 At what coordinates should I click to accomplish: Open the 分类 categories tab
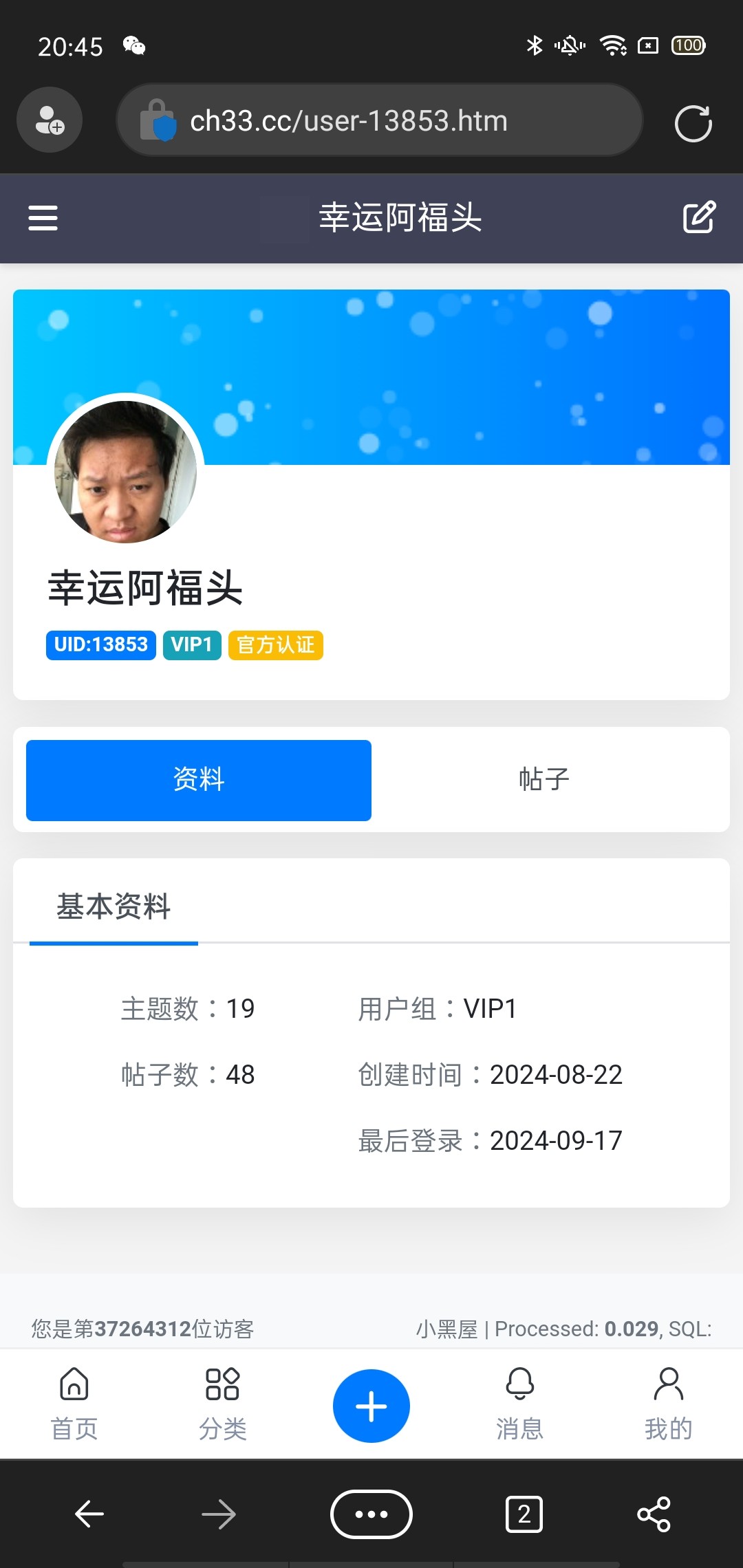coord(222,1404)
